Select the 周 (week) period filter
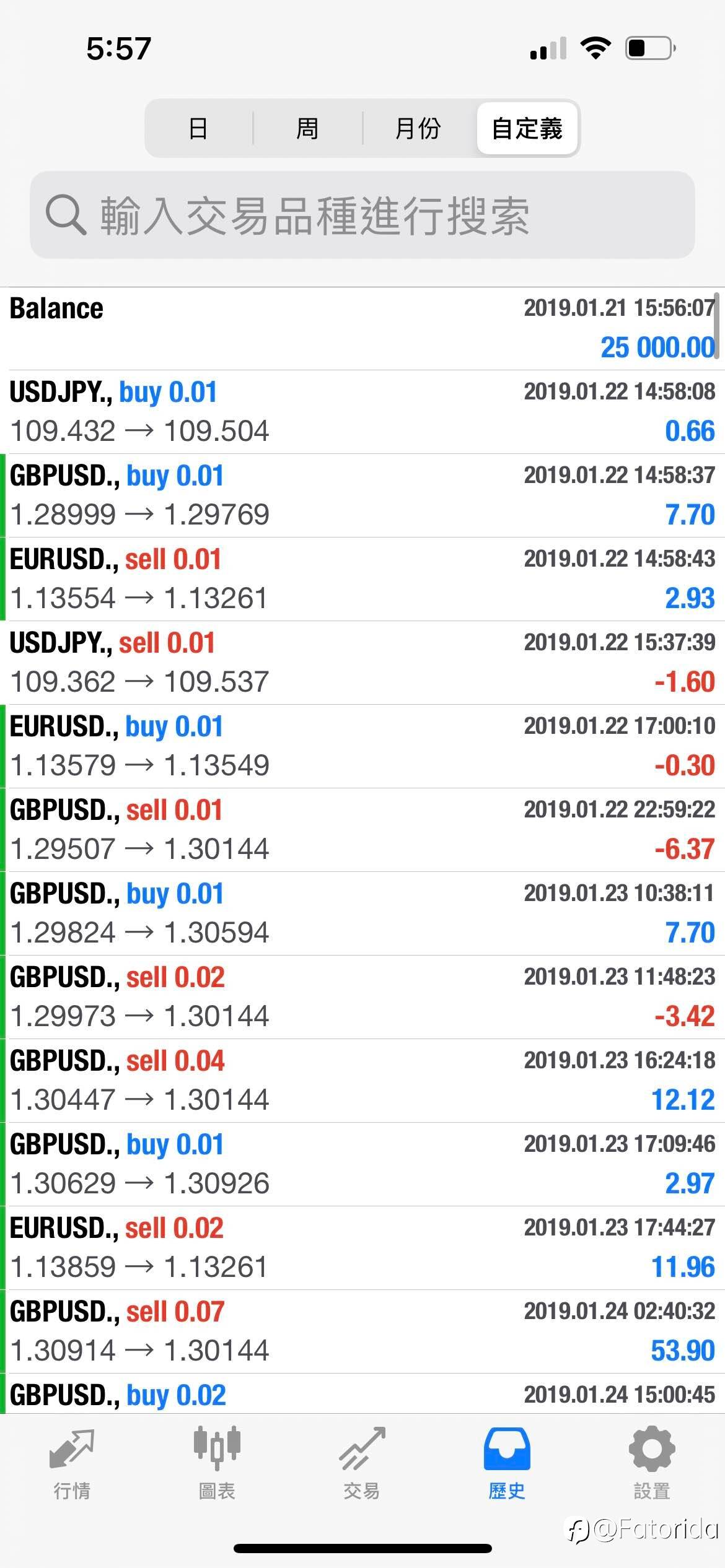 coord(307,129)
